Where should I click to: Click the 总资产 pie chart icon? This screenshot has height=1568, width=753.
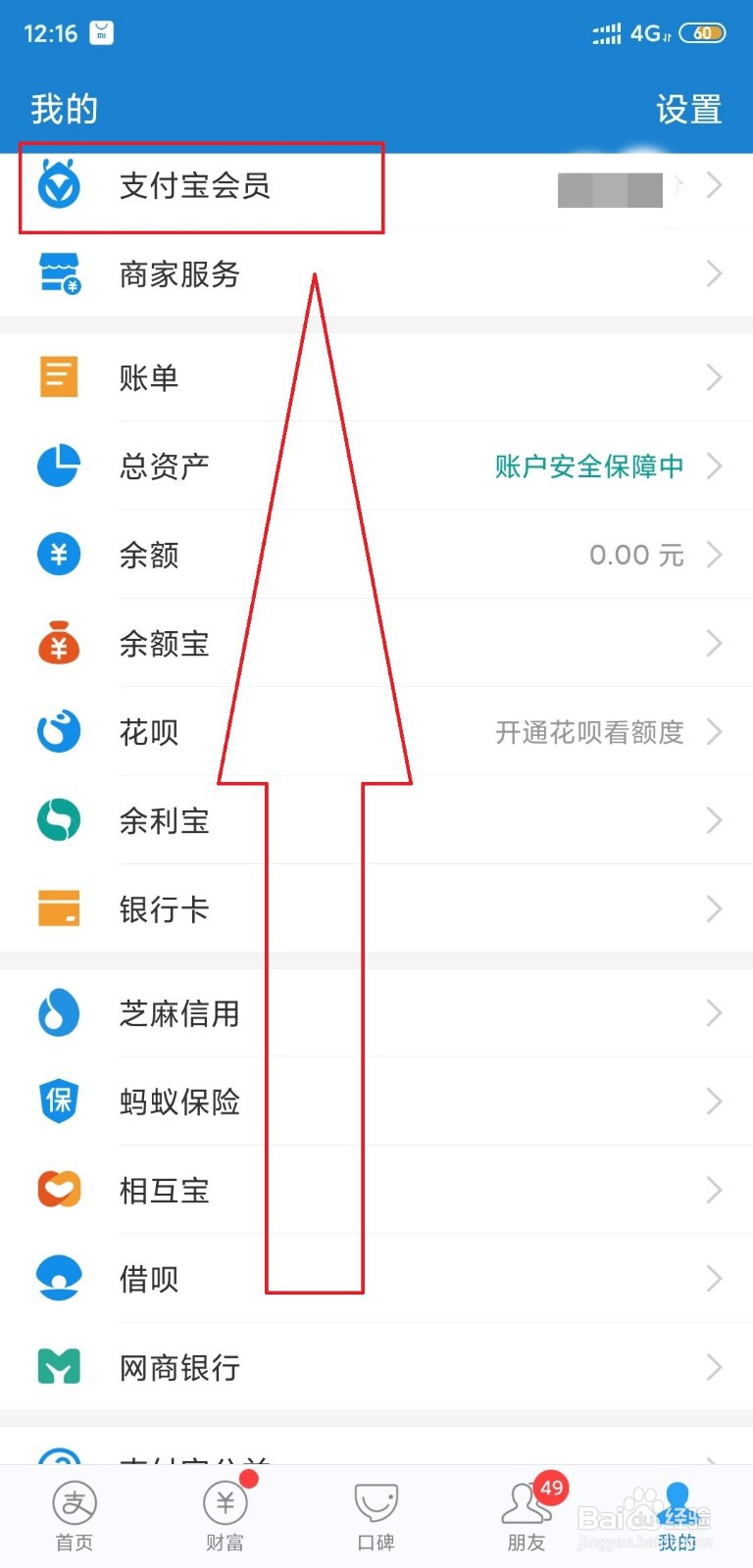coord(59,465)
